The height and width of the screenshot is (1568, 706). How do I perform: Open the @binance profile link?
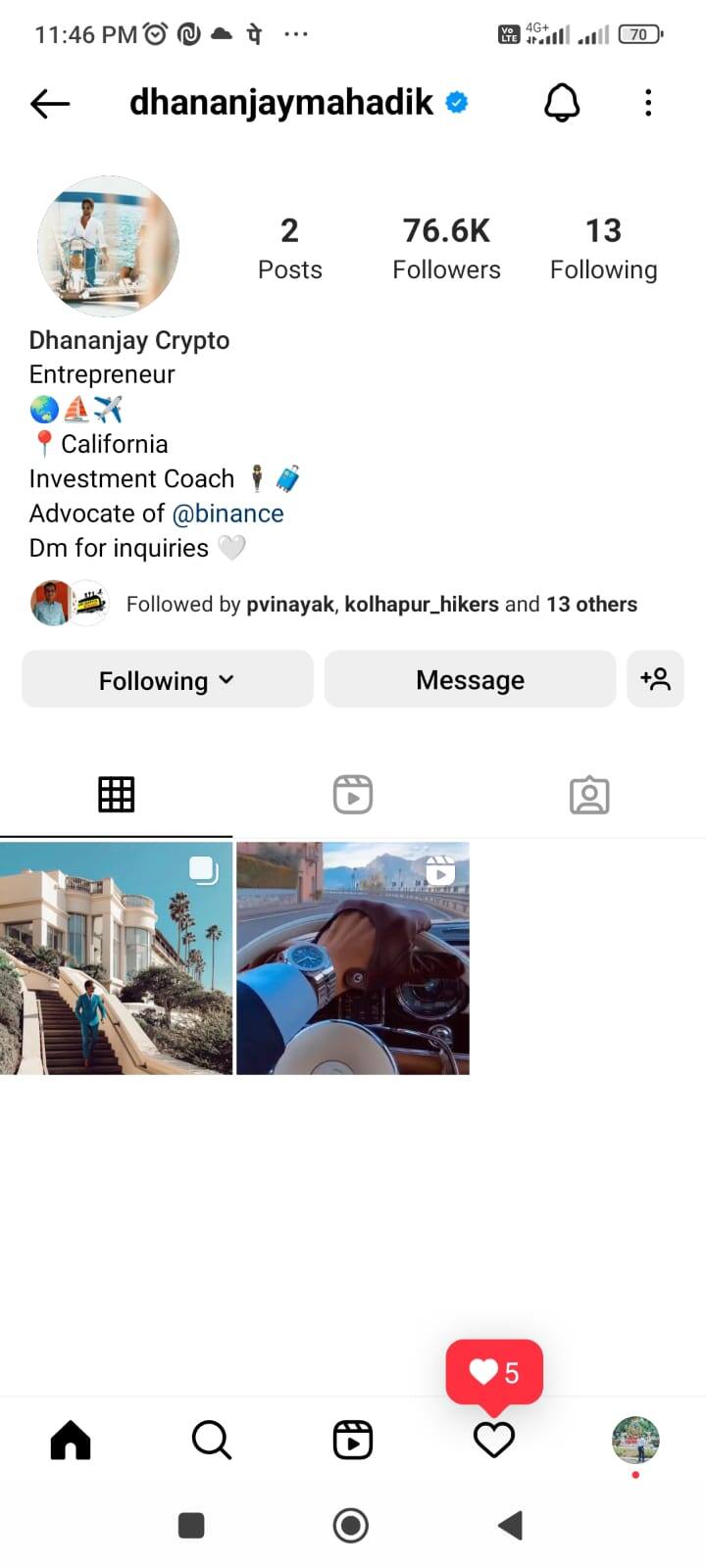point(227,514)
